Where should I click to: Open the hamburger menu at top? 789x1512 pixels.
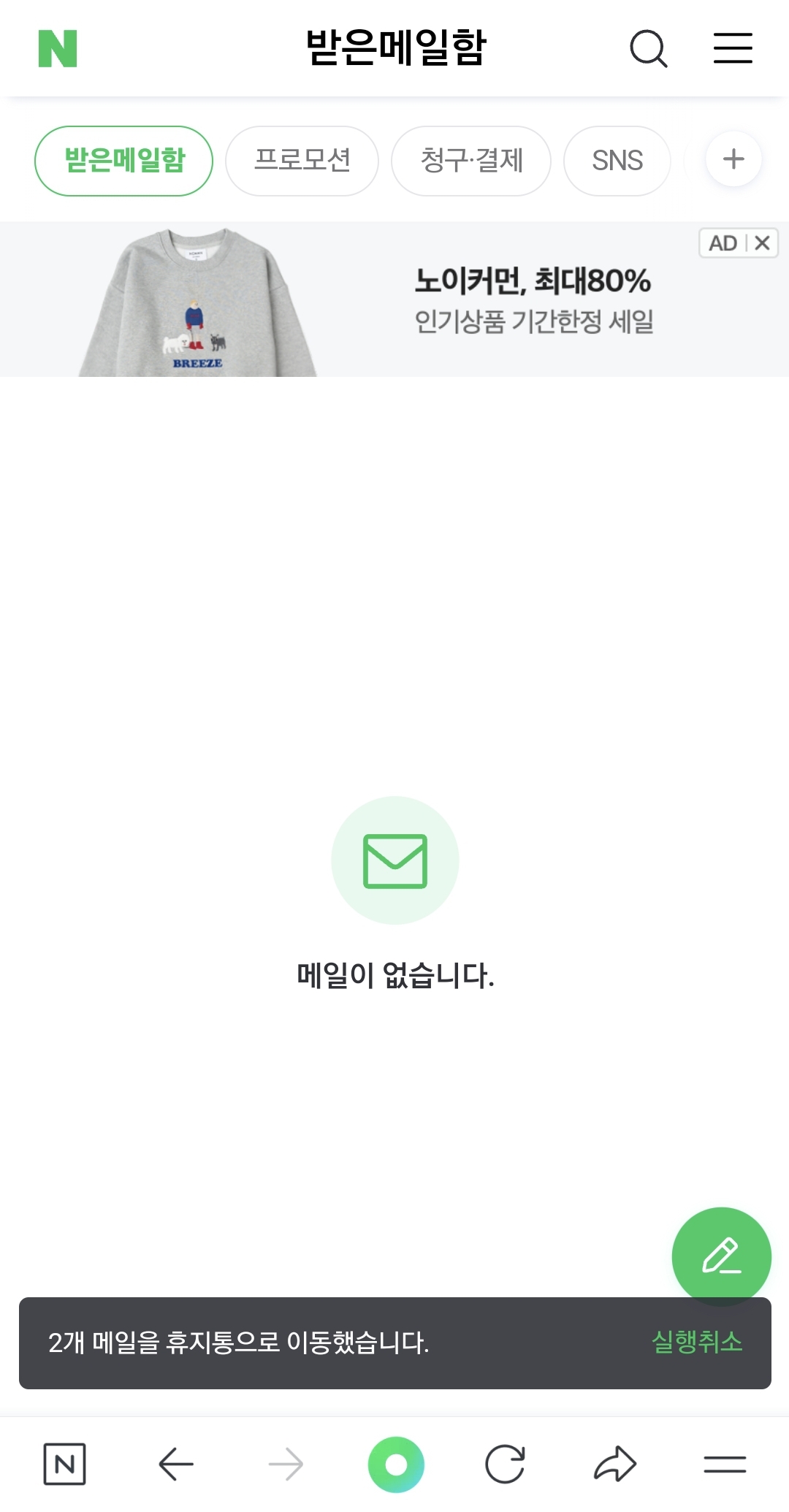tap(733, 48)
